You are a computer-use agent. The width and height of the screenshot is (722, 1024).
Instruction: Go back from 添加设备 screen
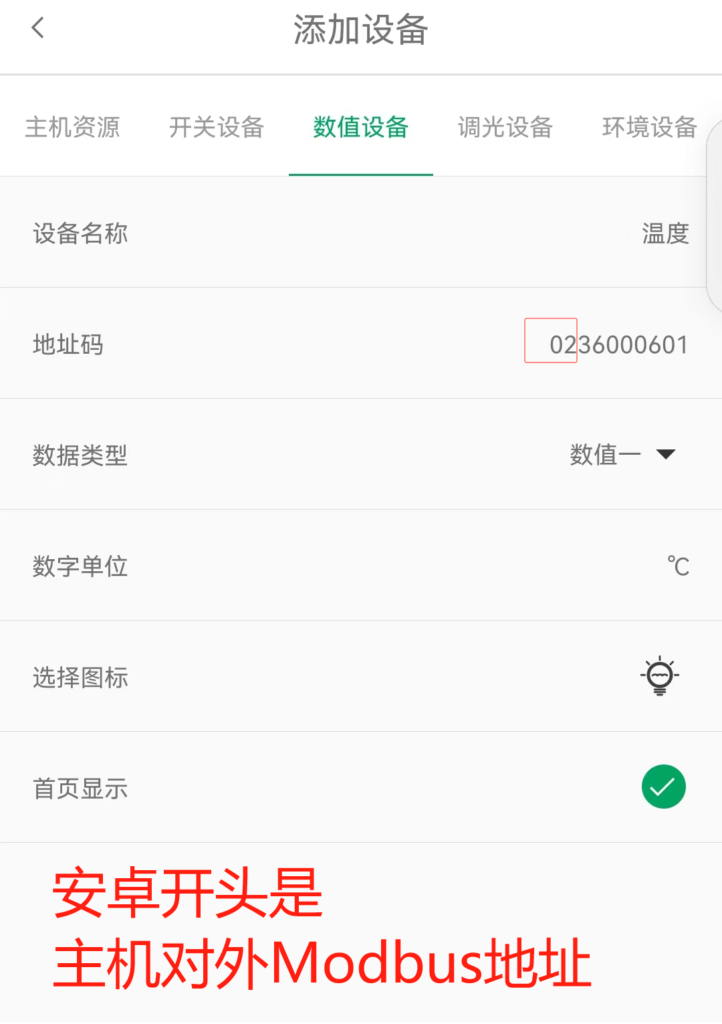pos(38,29)
